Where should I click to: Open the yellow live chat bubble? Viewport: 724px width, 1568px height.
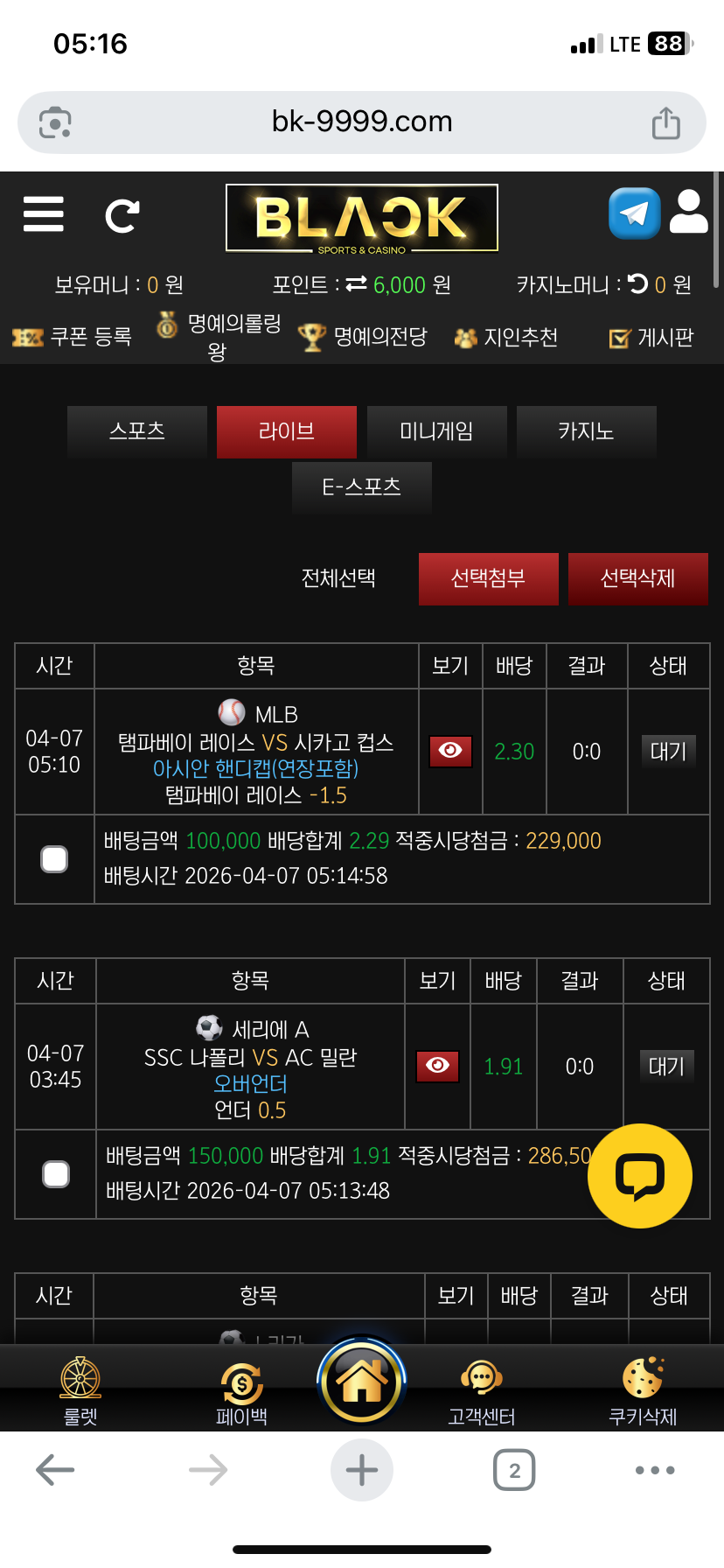click(x=640, y=1175)
